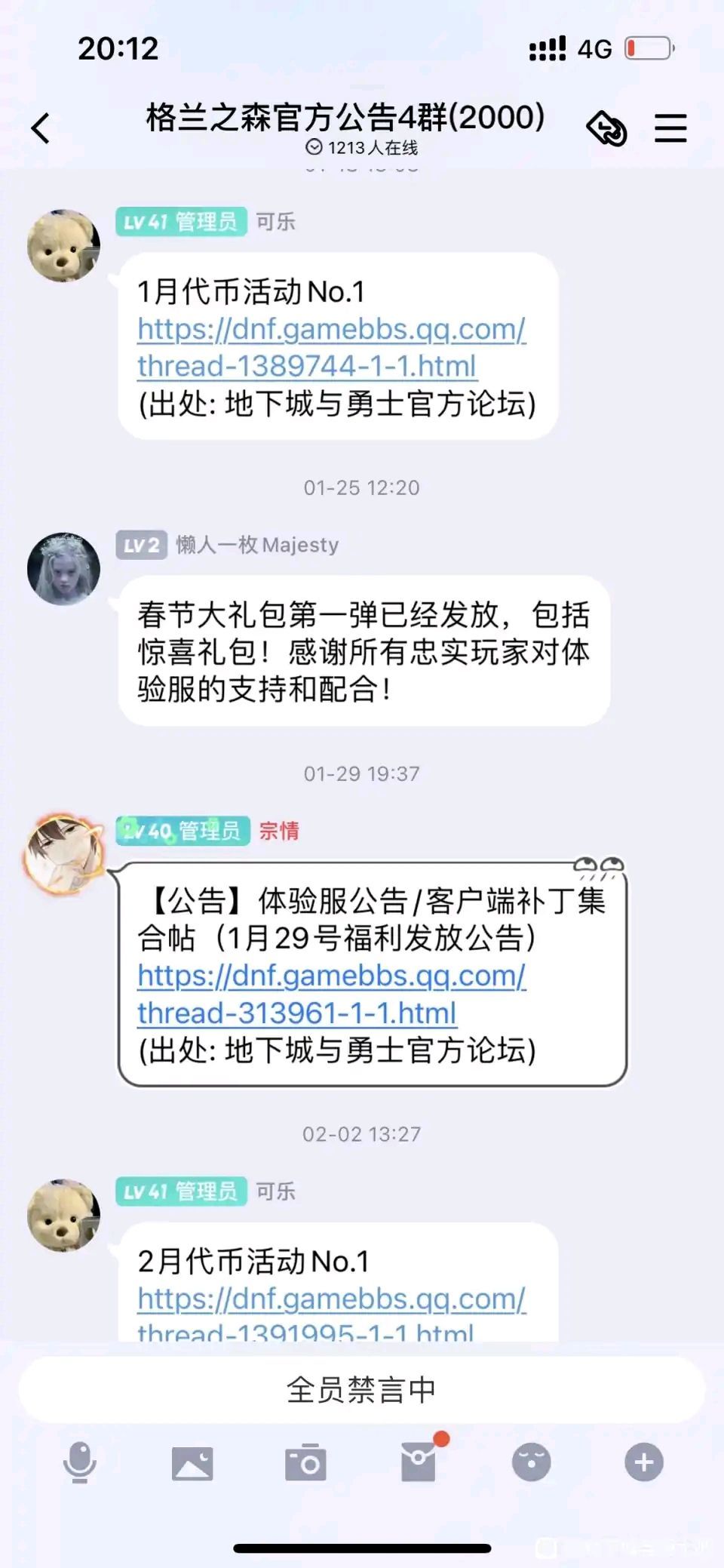Tap the LV41 管理员 badge next to 可乐

point(181,221)
